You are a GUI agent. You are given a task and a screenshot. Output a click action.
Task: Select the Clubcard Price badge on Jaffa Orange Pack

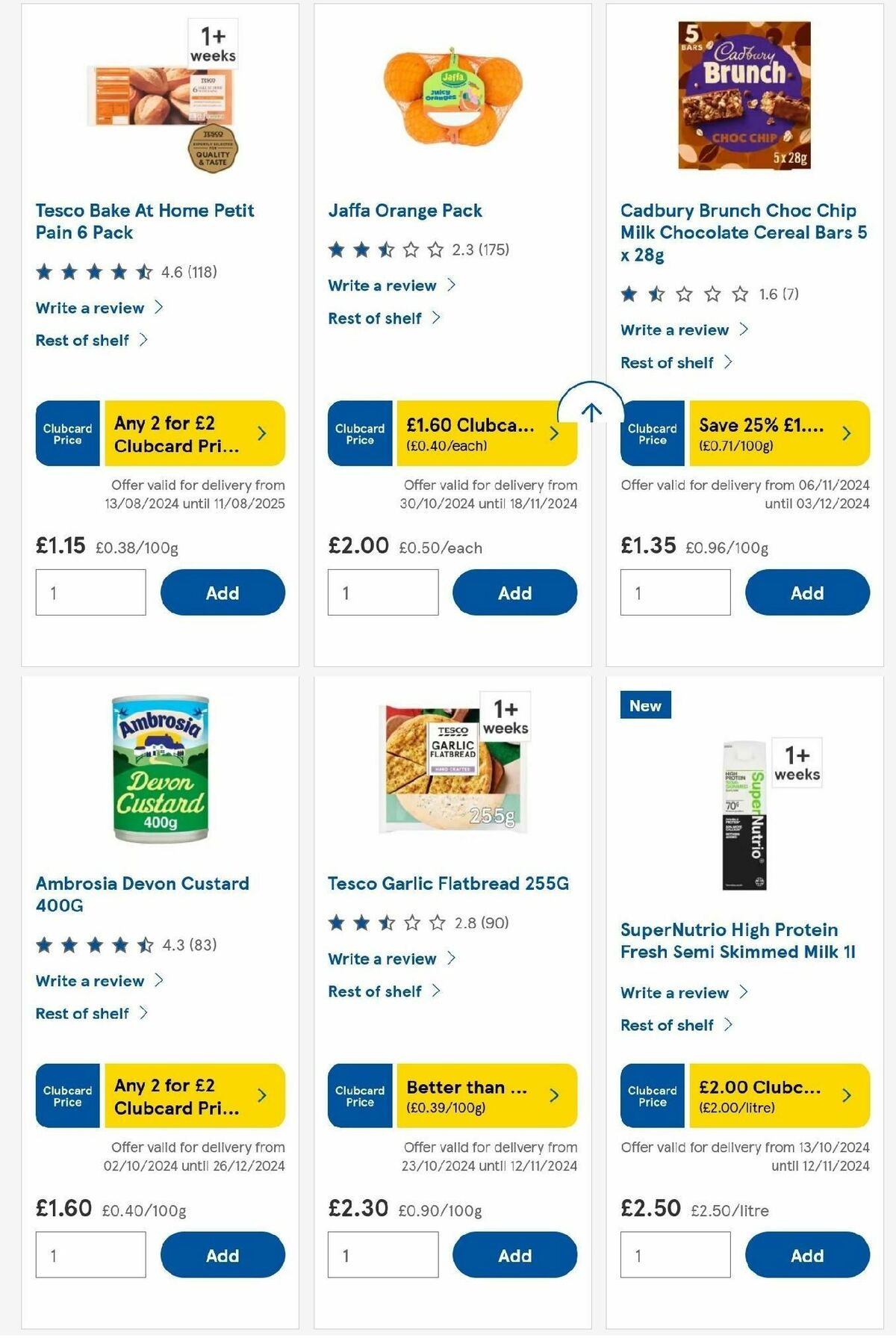point(359,433)
